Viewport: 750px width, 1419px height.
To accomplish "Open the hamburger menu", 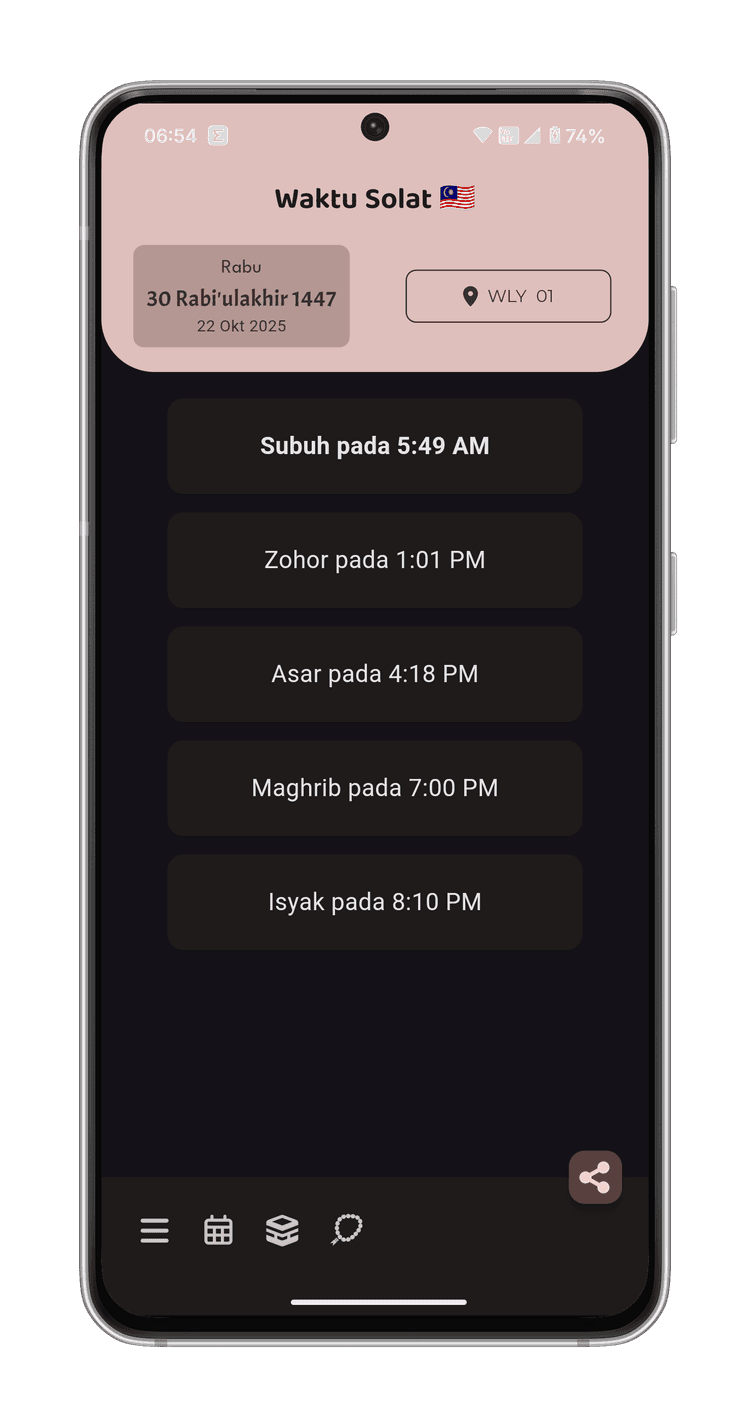I will point(154,1230).
